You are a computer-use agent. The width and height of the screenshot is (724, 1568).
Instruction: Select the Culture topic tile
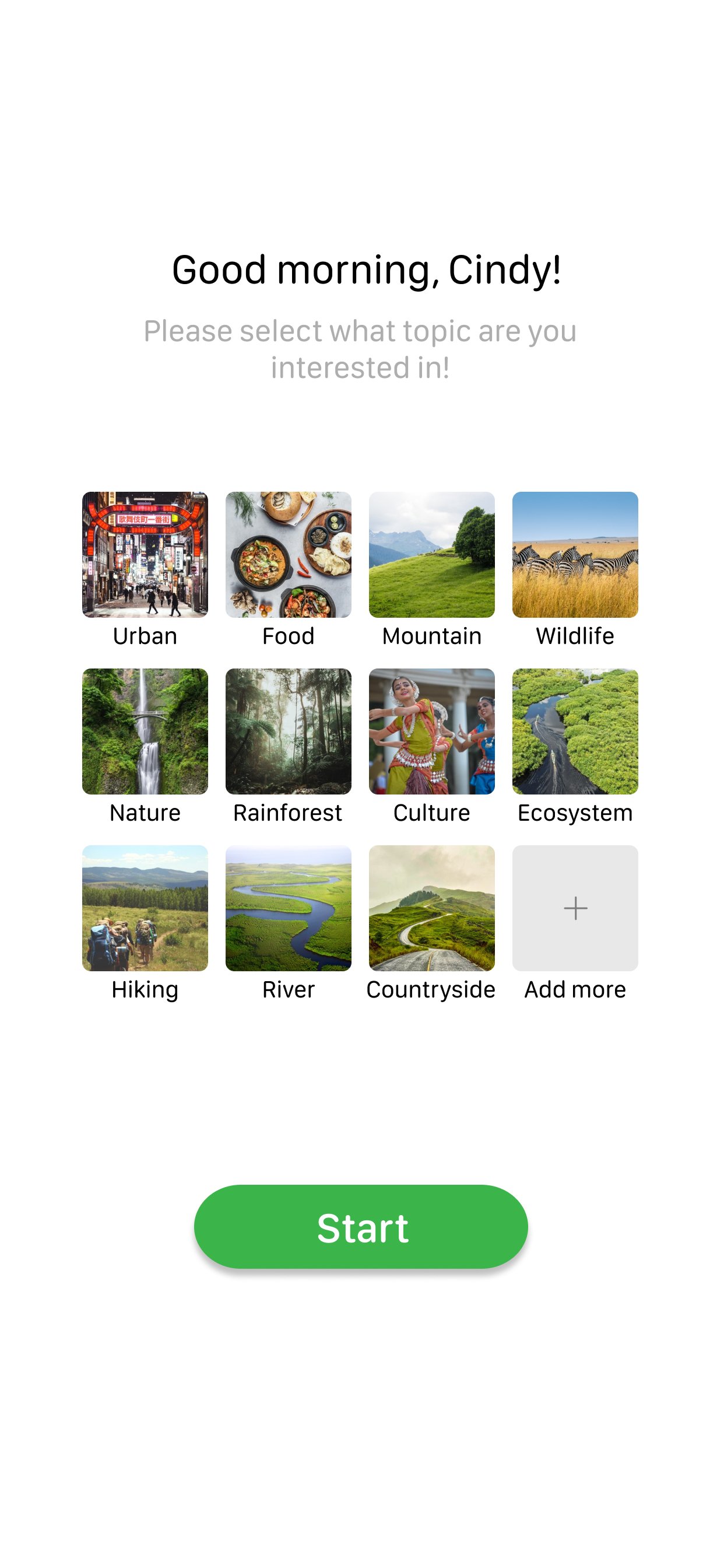point(431,731)
